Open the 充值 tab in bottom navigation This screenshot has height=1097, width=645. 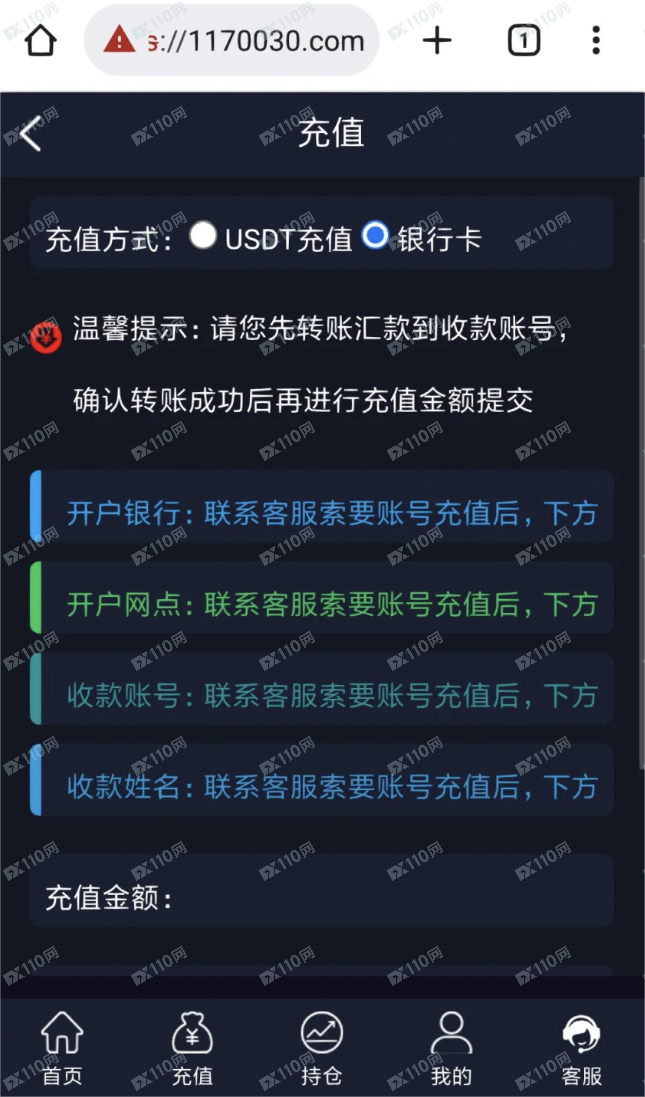[x=192, y=1048]
